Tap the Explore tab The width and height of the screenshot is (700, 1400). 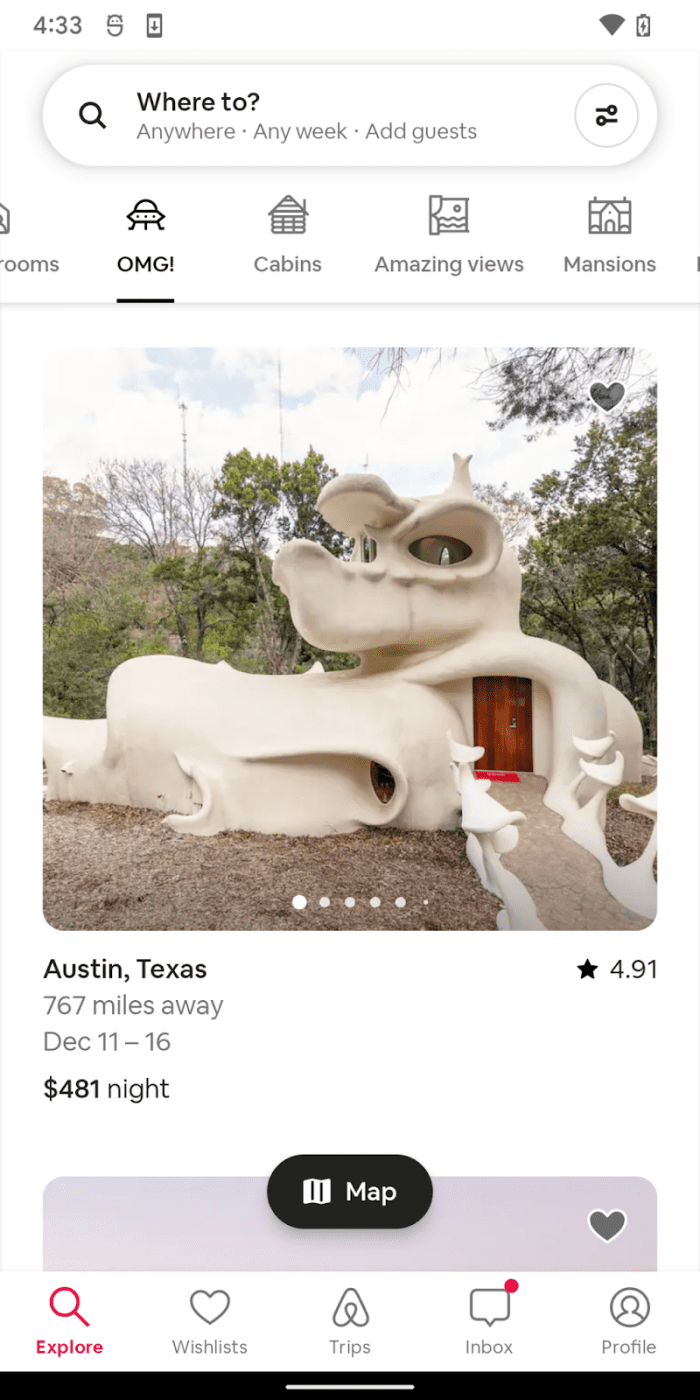coord(69,1320)
